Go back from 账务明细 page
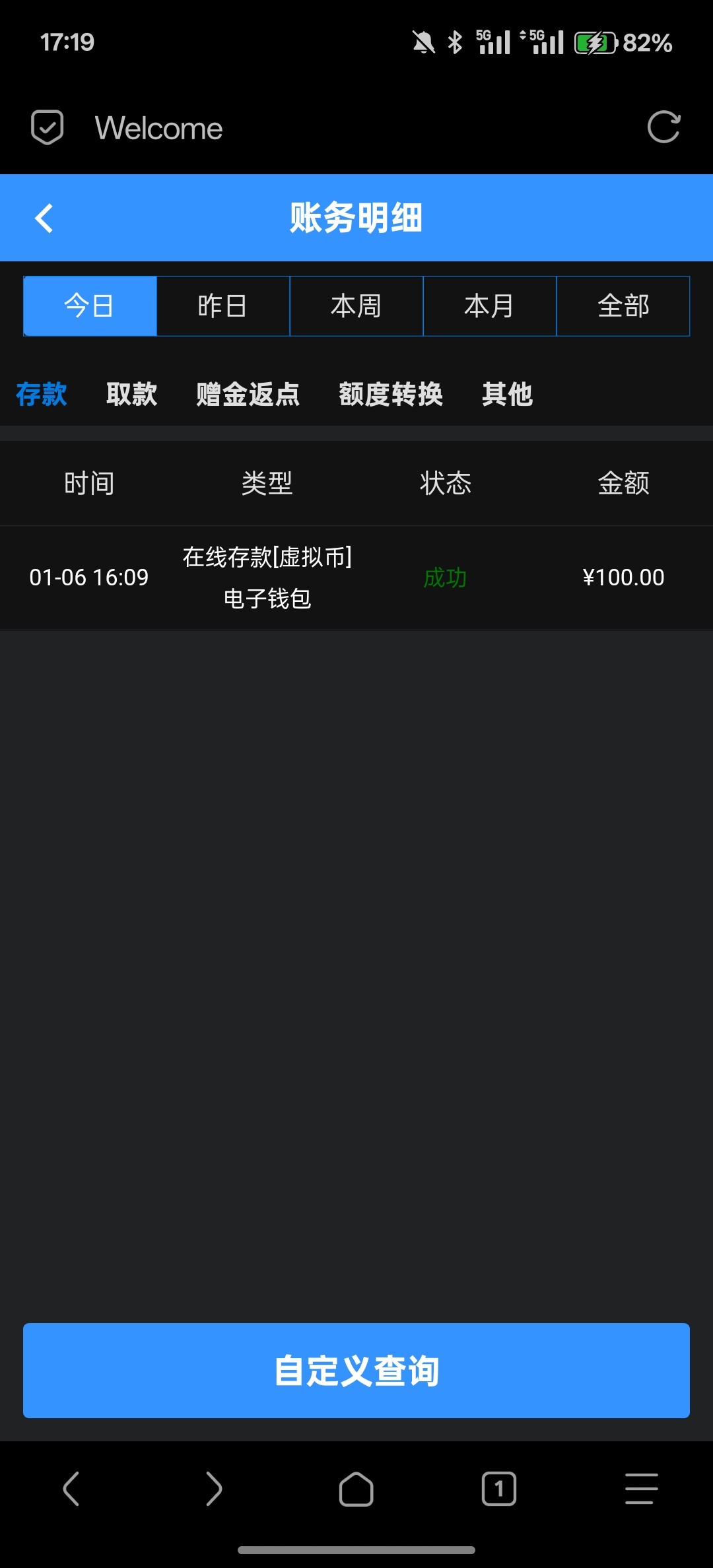Image resolution: width=713 pixels, height=1568 pixels. pyautogui.click(x=44, y=218)
